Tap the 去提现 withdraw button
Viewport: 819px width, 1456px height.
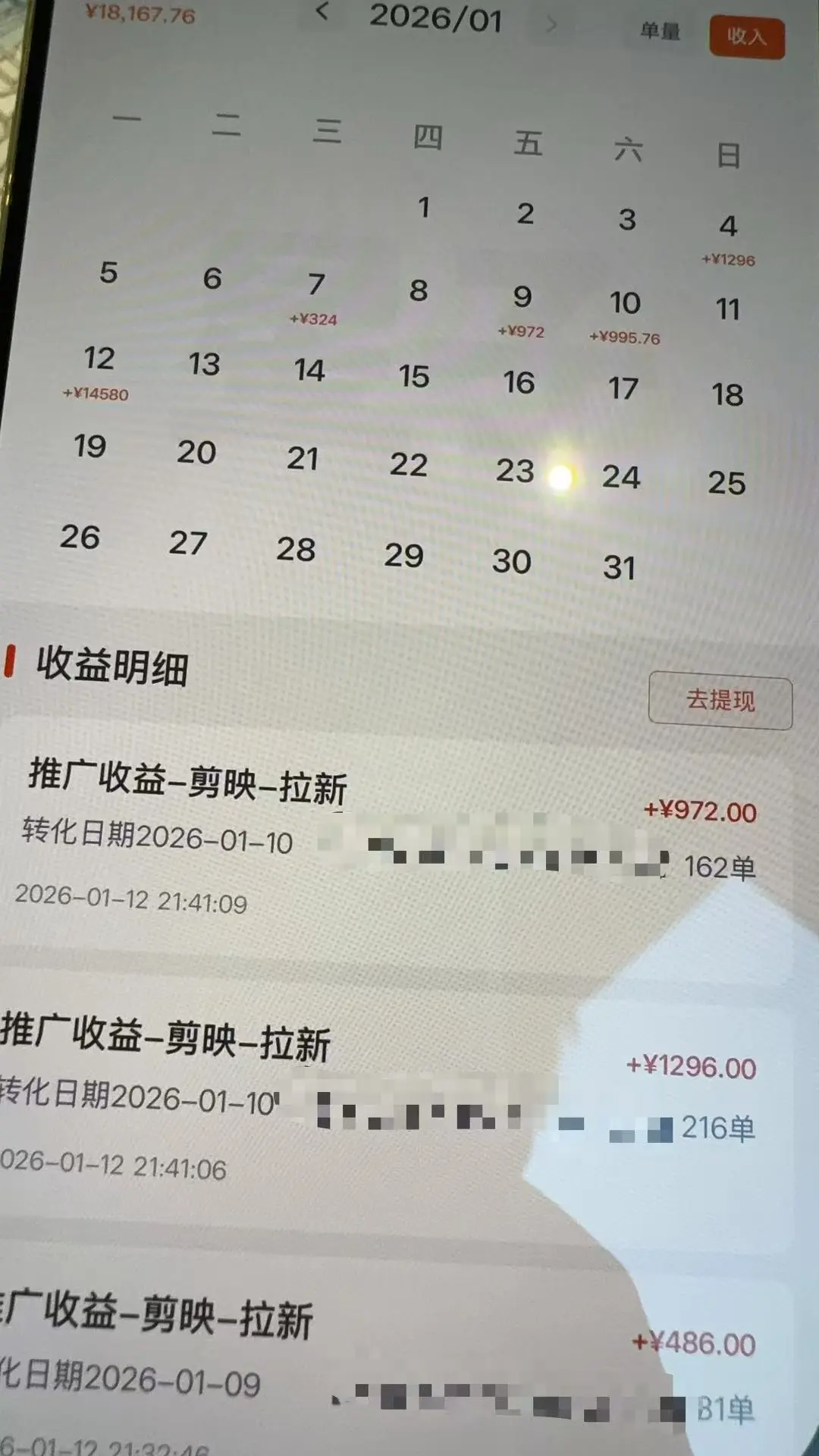(720, 700)
